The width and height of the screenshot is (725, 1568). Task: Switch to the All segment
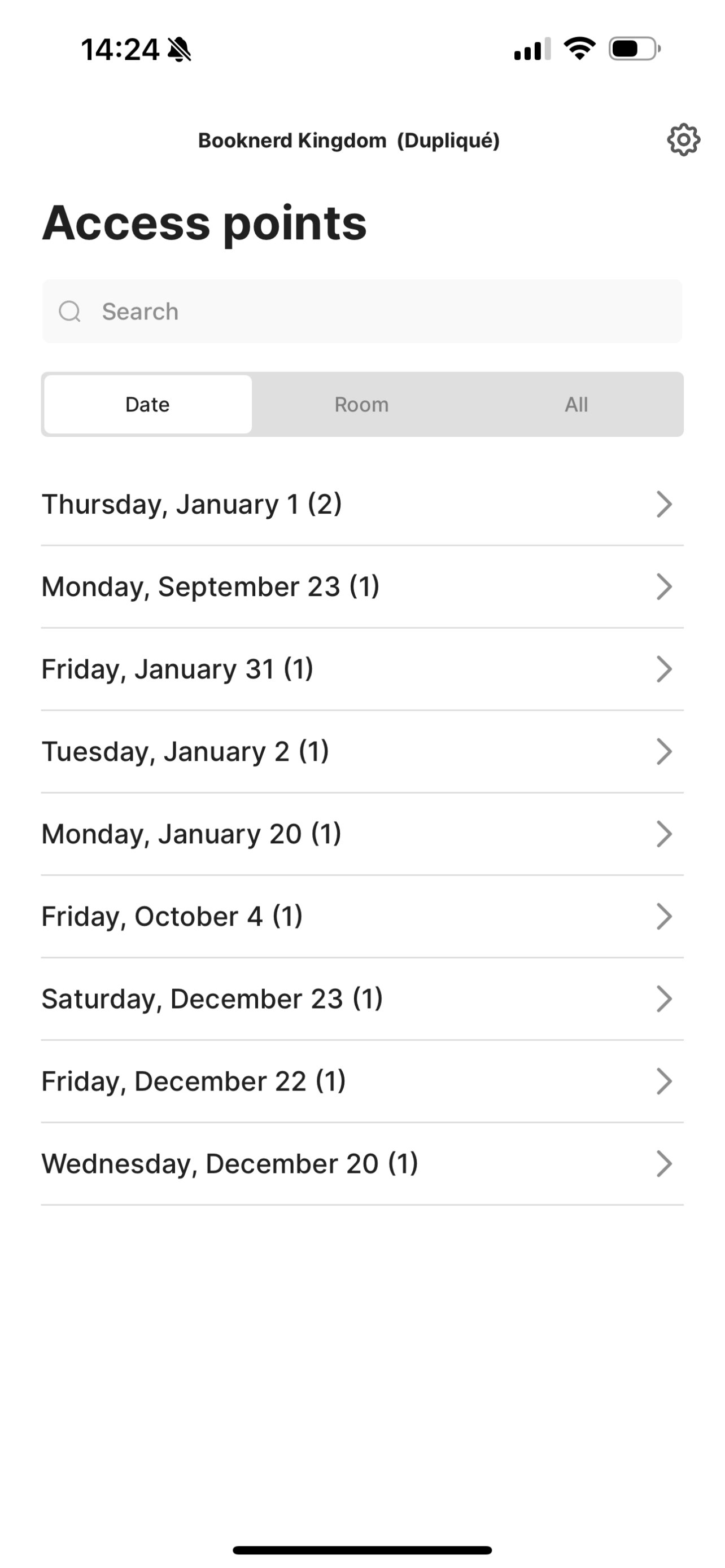(576, 405)
